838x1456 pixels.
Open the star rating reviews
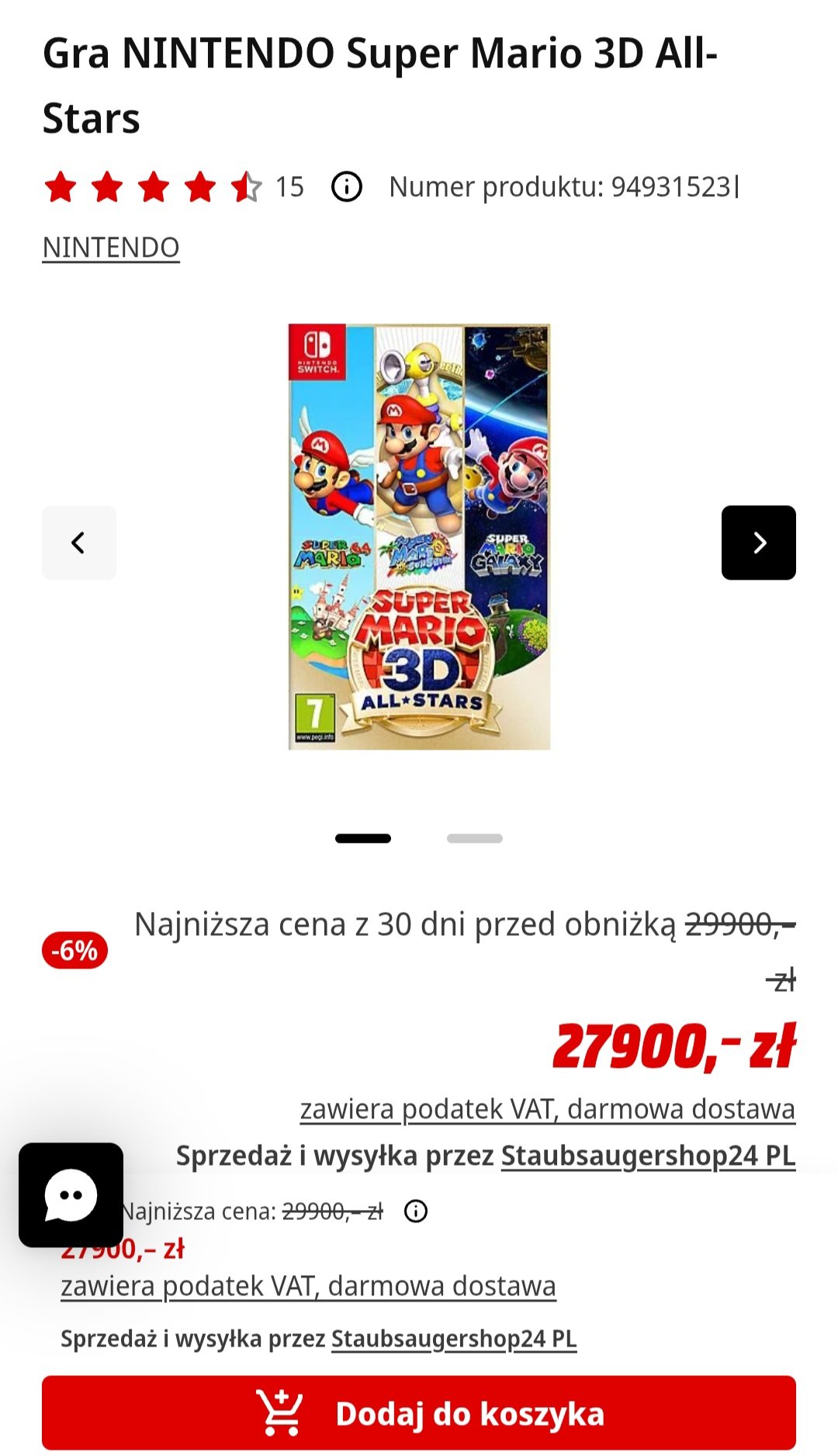click(x=153, y=187)
